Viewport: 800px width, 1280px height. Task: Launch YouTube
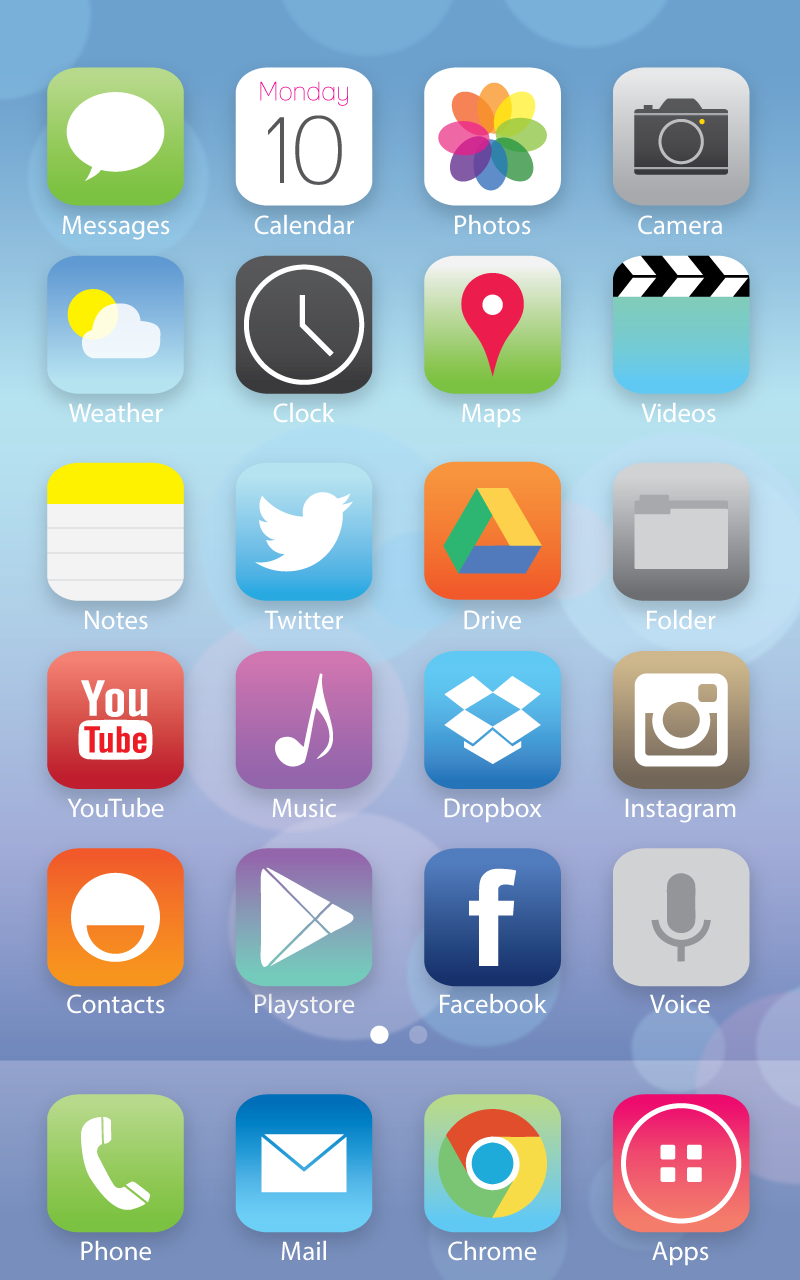[x=116, y=719]
